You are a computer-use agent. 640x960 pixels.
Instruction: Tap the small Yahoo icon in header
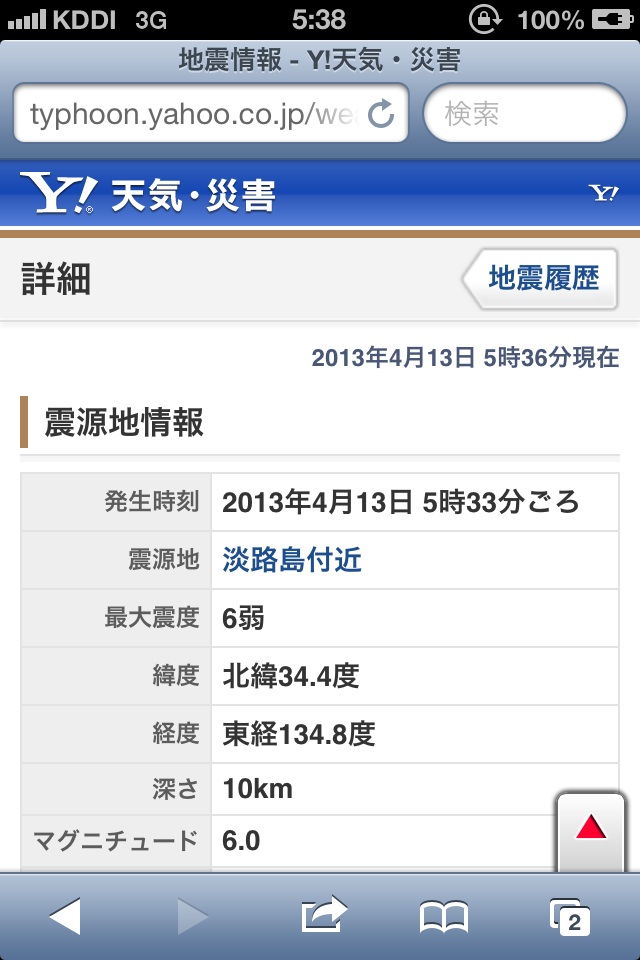(x=604, y=193)
